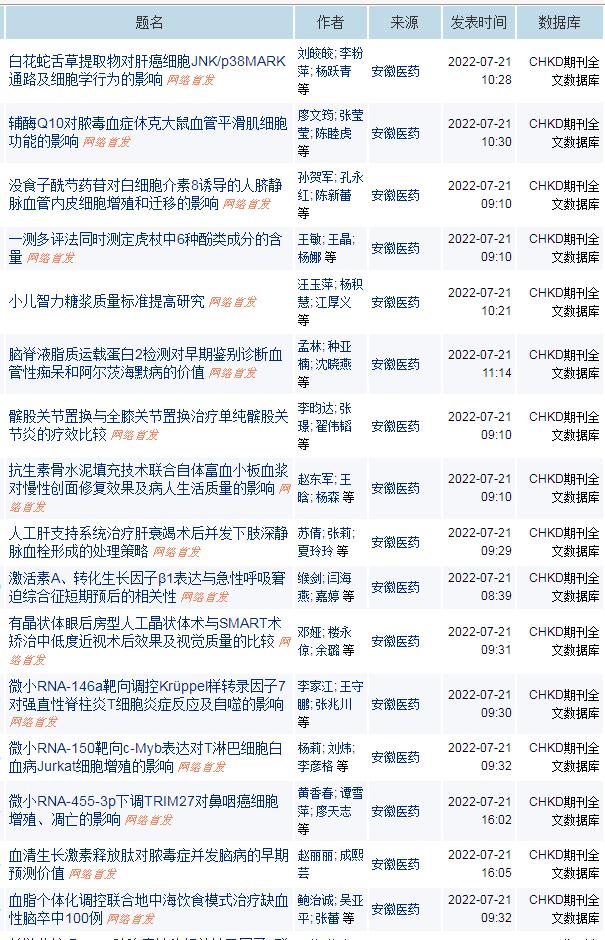Open 小儿智力糖浆质量标准提高研究
Screen dimensions: 605x940
[x=106, y=301]
